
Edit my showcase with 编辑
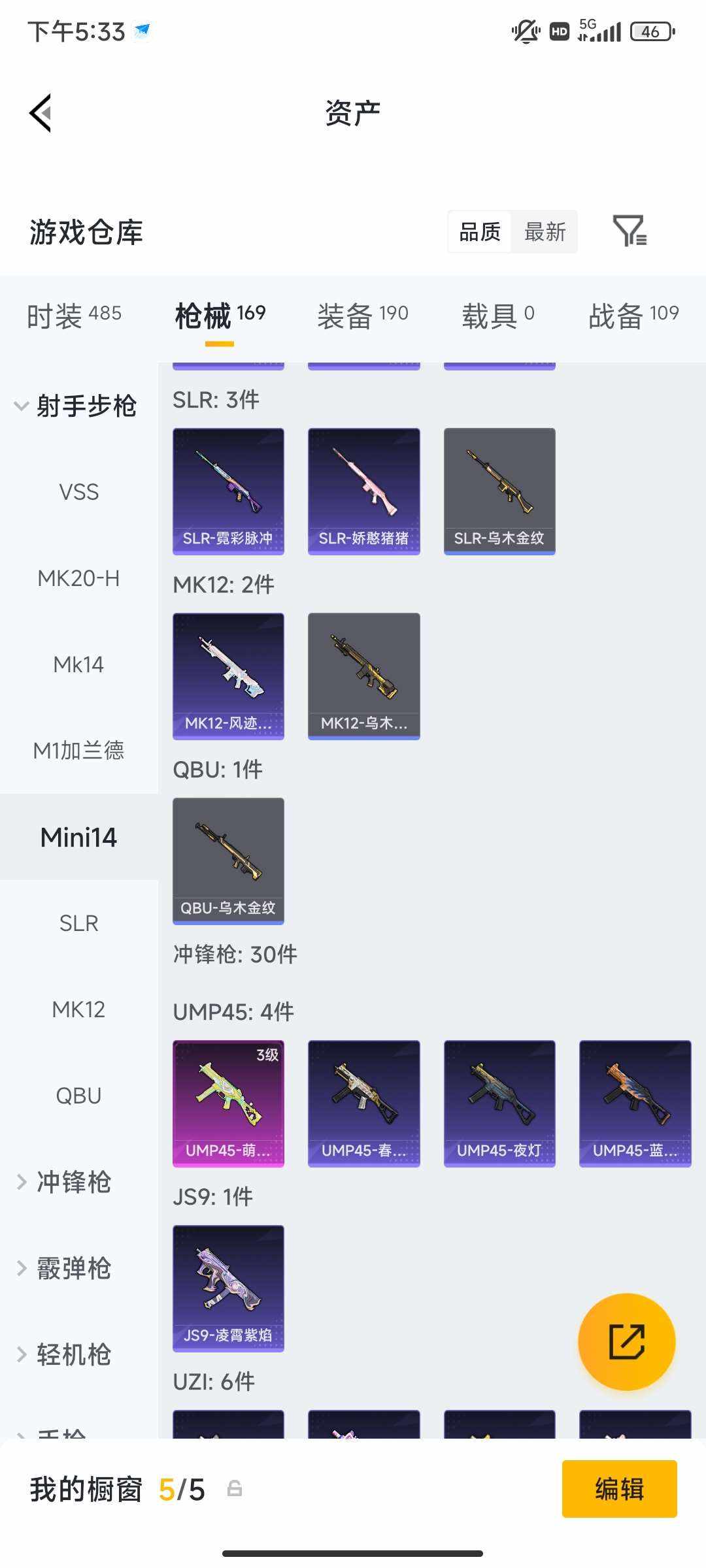tap(619, 1489)
